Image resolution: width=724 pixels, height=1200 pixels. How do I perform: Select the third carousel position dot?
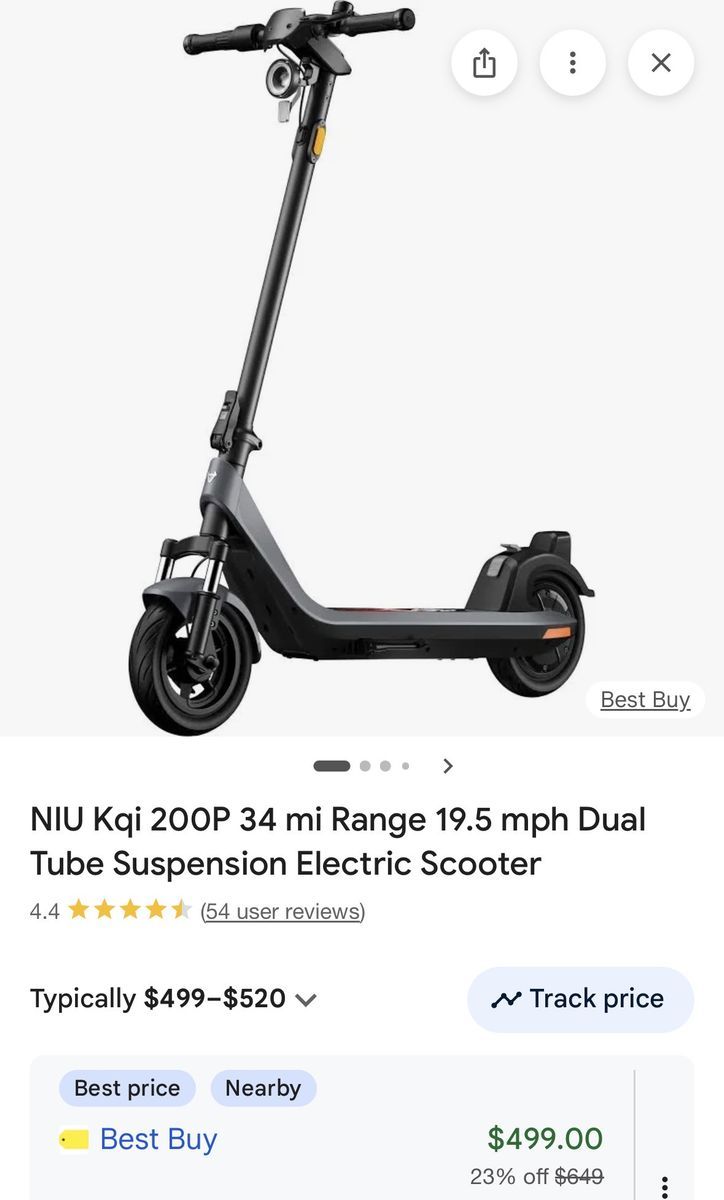384,765
